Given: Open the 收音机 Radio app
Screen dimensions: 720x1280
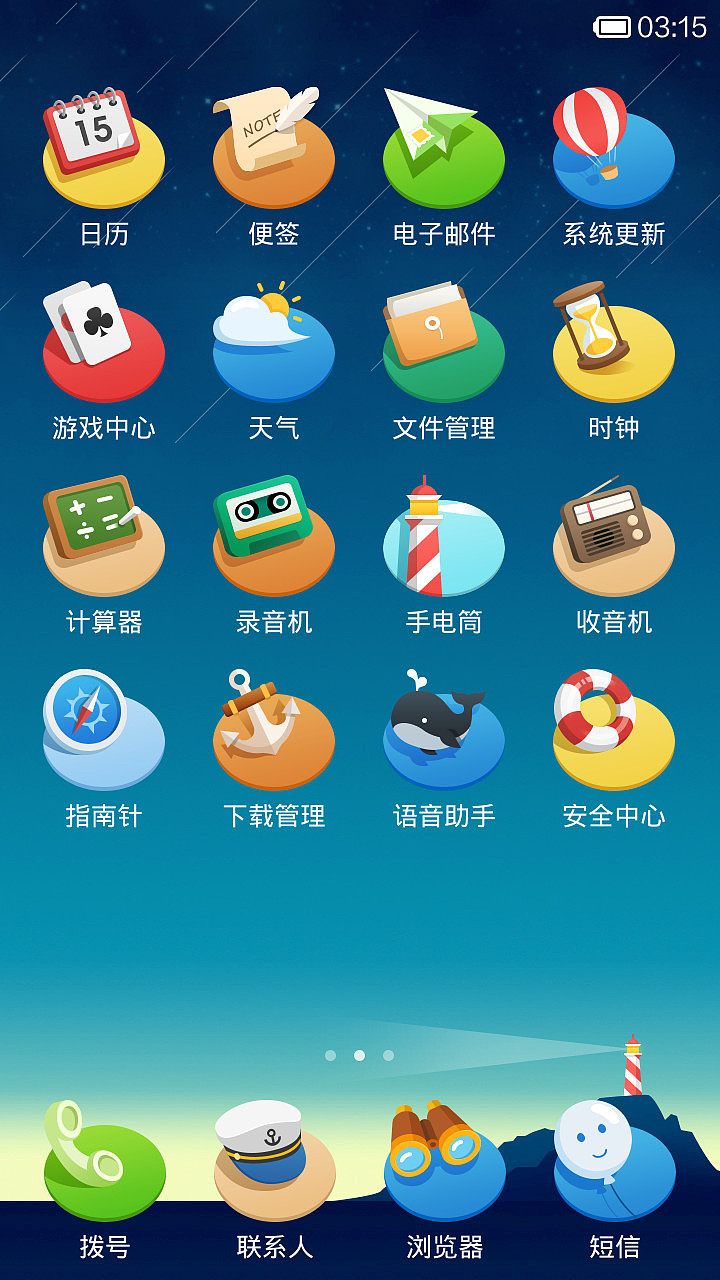Looking at the screenshot, I should (614, 535).
